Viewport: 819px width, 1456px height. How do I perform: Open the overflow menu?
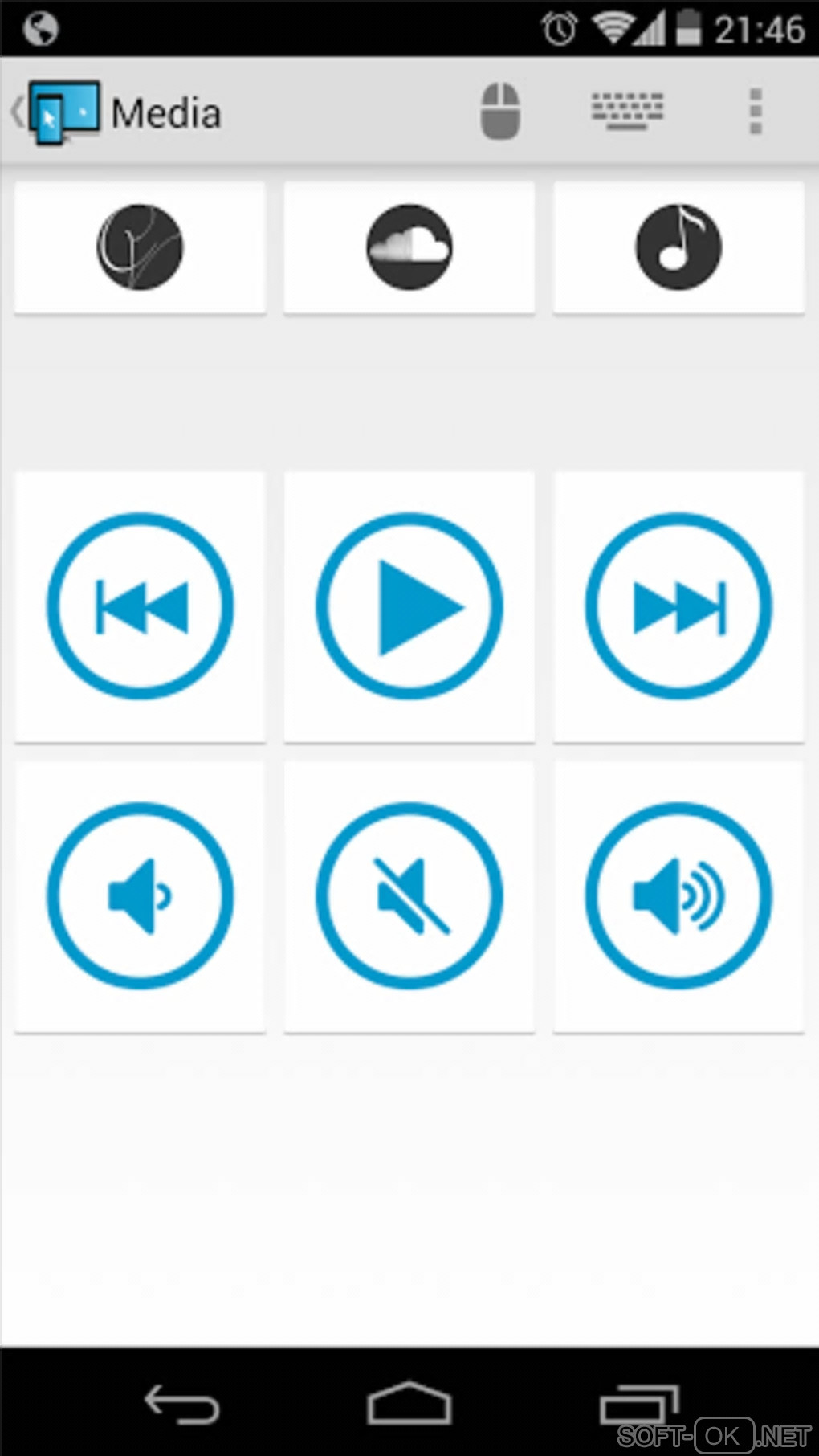tap(755, 111)
